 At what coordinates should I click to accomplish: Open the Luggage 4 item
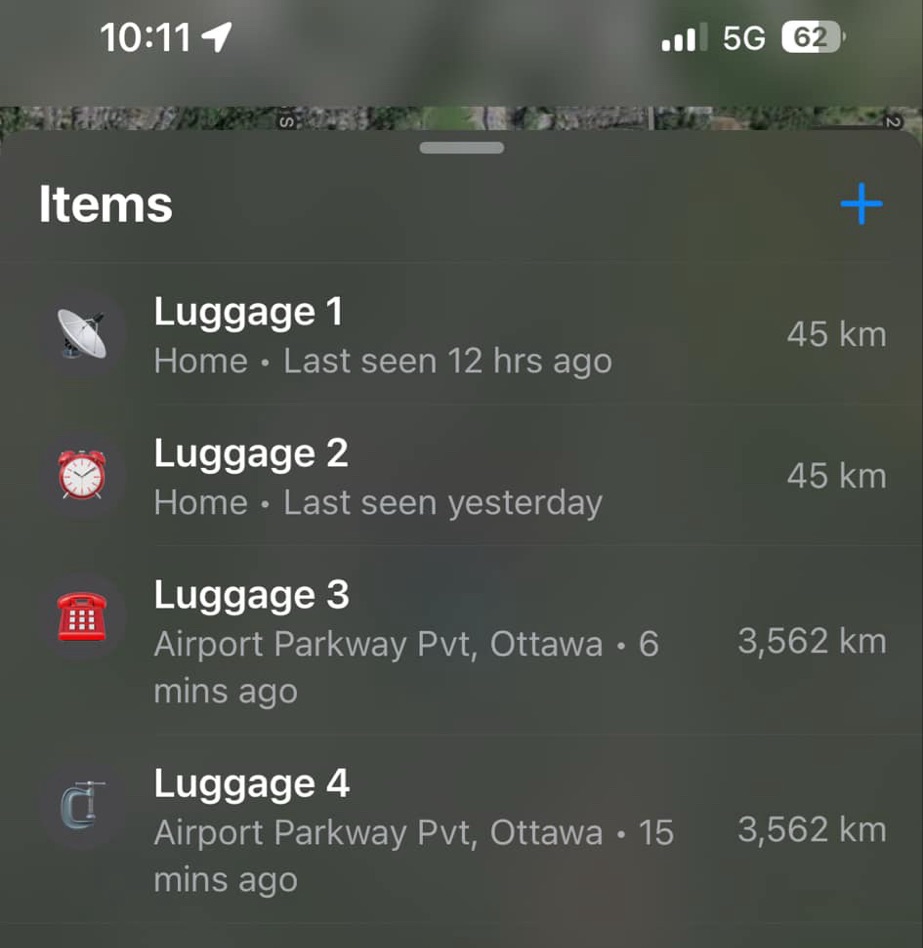tap(460, 830)
